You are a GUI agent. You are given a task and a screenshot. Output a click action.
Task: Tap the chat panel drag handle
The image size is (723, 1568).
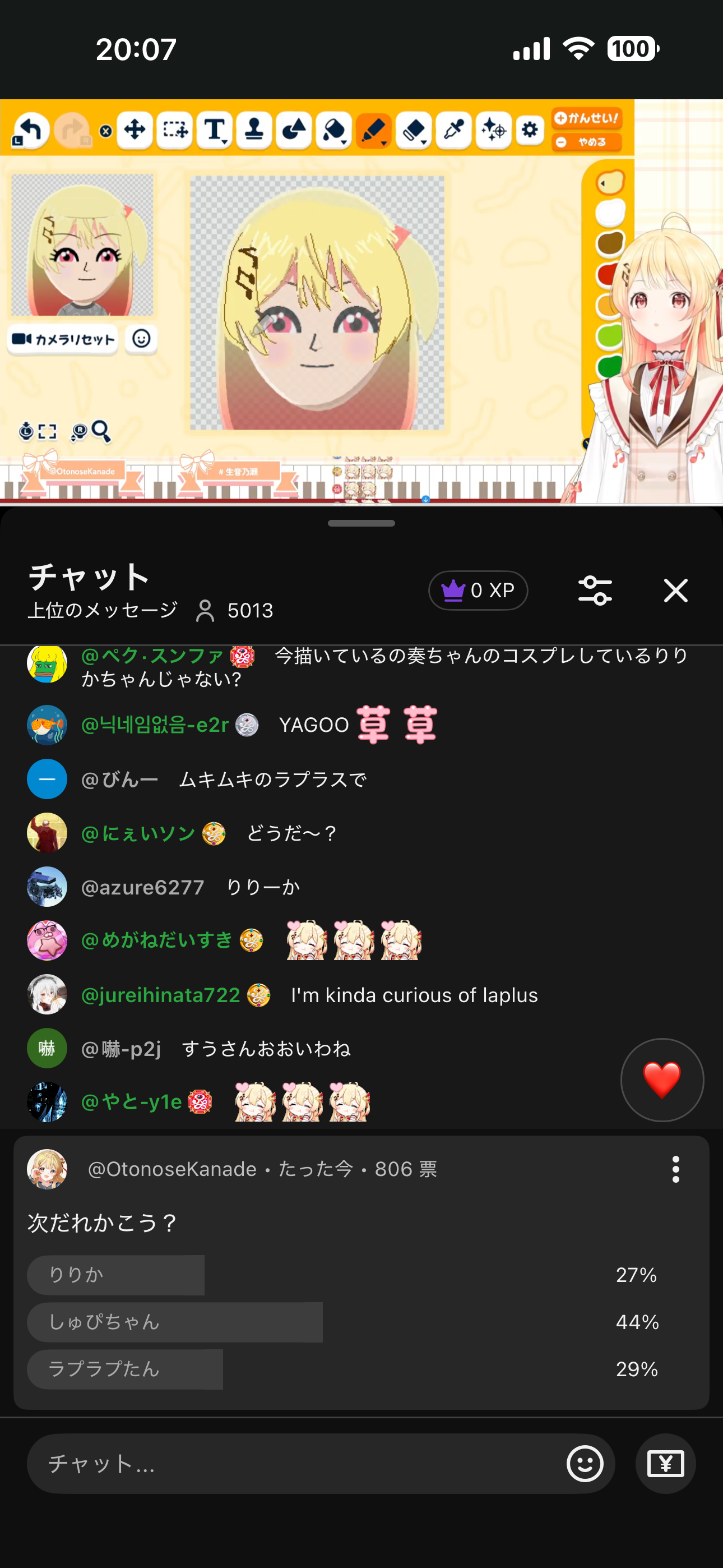tap(361, 523)
